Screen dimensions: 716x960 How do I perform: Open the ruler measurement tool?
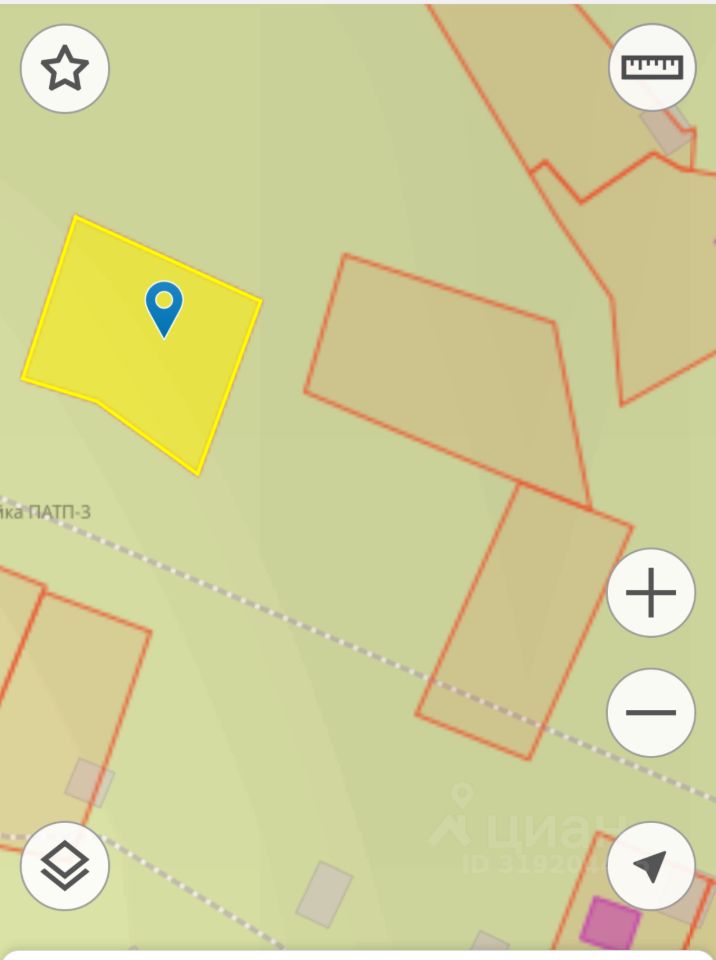click(x=652, y=67)
